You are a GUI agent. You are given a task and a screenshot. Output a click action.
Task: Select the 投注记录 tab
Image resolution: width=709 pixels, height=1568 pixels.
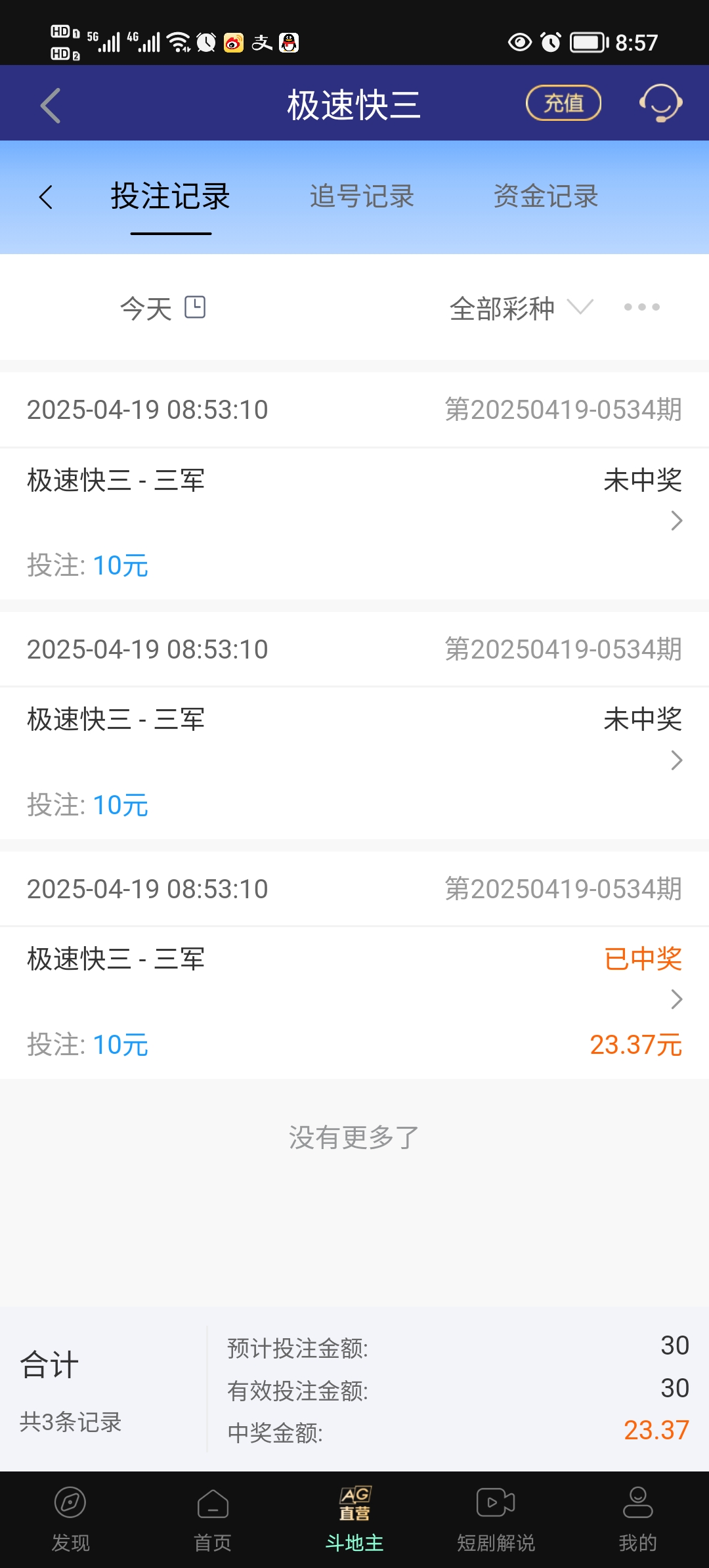point(171,196)
